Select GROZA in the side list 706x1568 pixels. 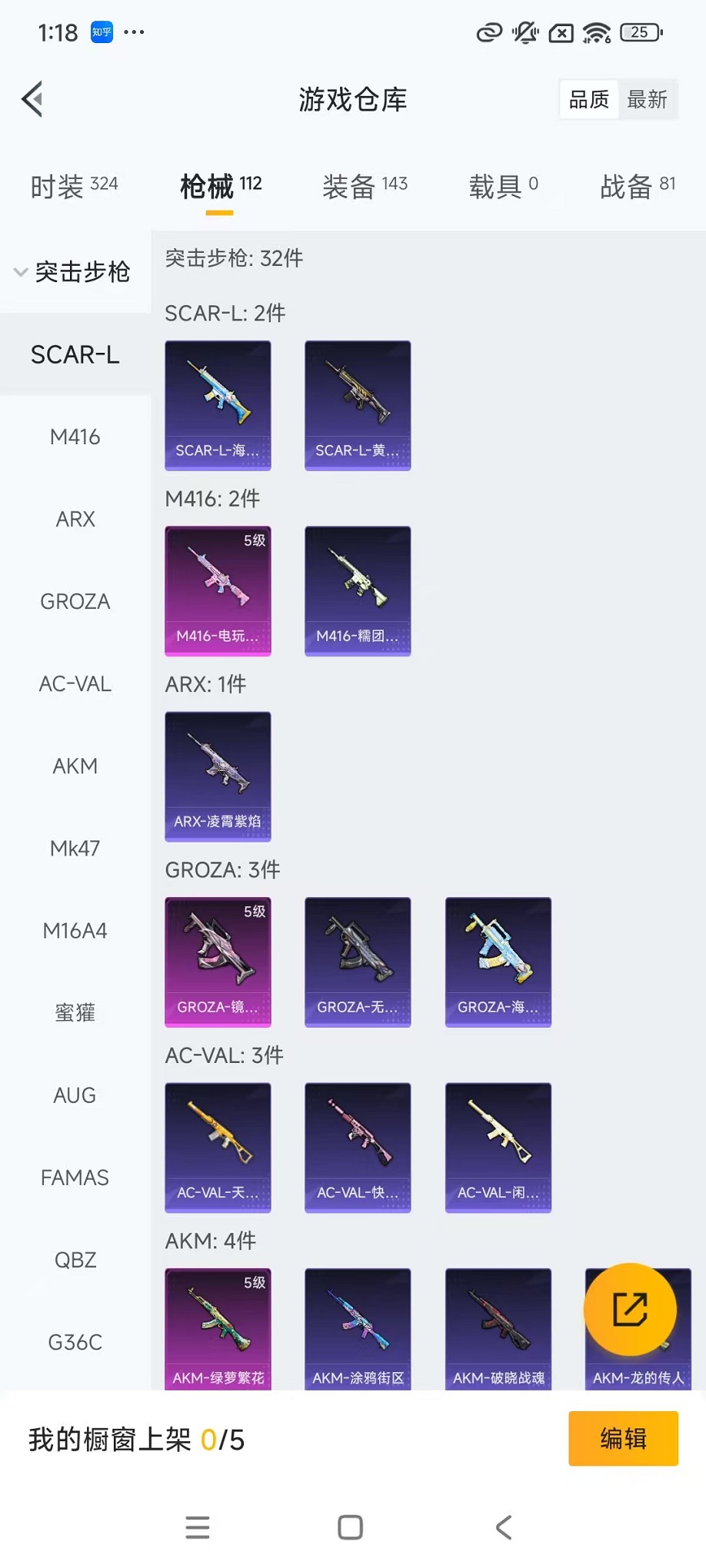tap(75, 601)
